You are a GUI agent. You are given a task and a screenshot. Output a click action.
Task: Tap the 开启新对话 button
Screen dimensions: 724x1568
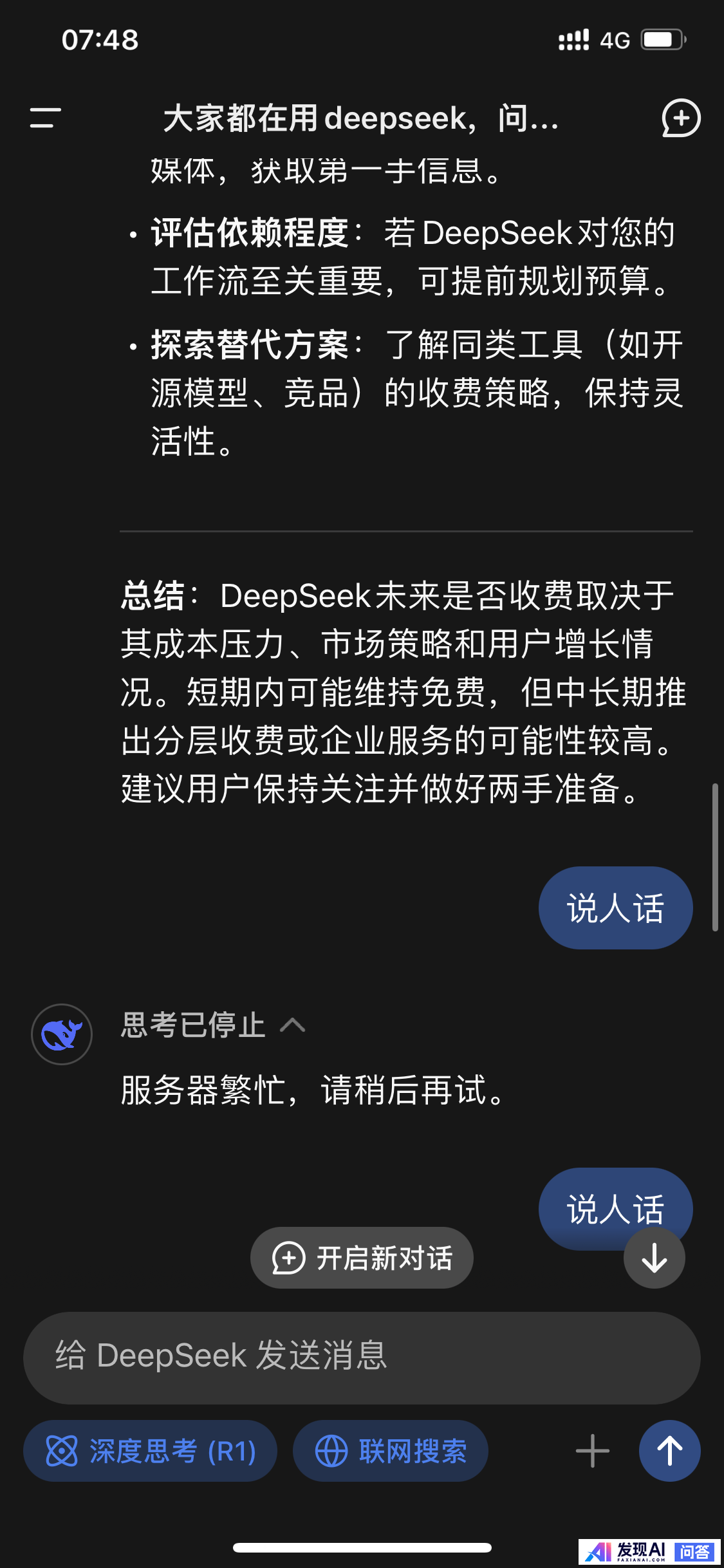[362, 1258]
